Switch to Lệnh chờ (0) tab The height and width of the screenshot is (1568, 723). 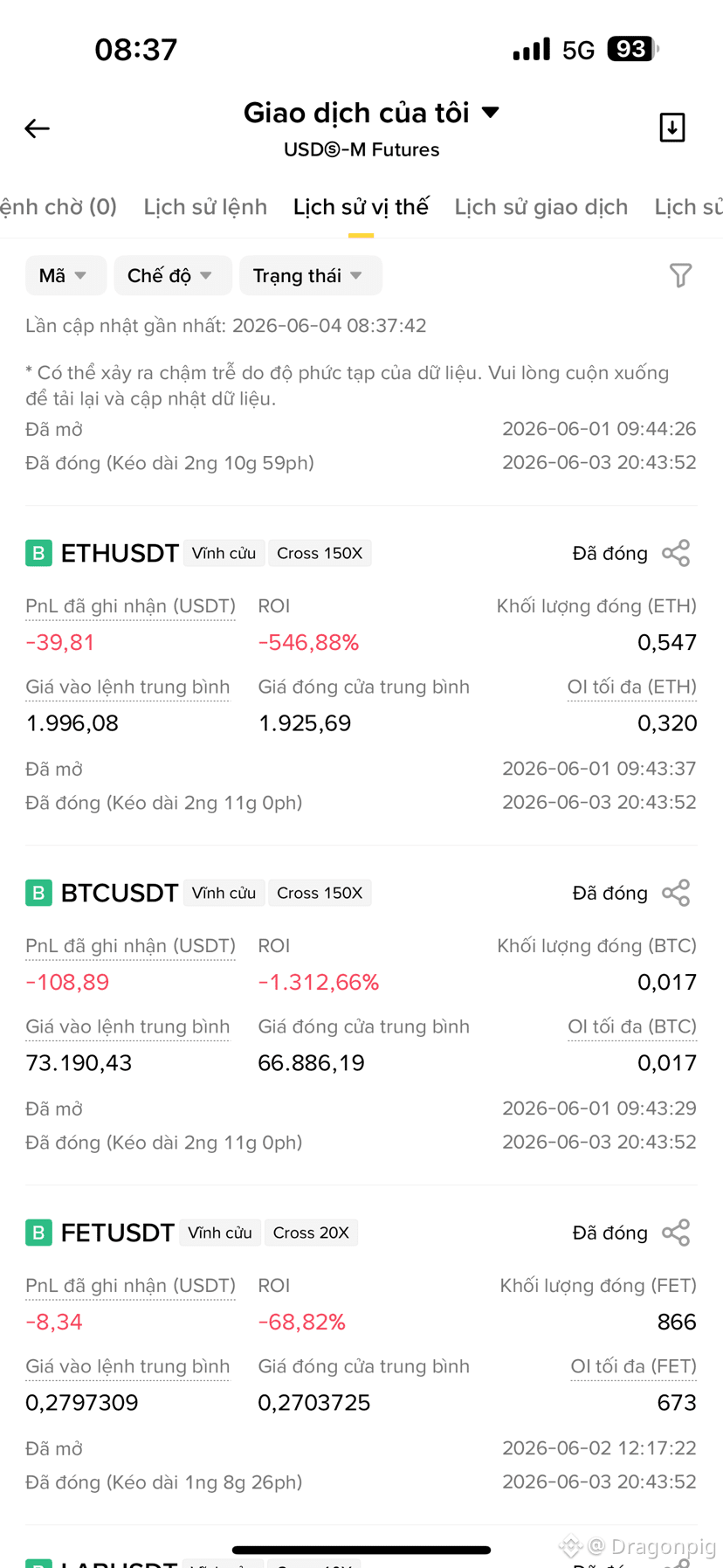[x=59, y=207]
